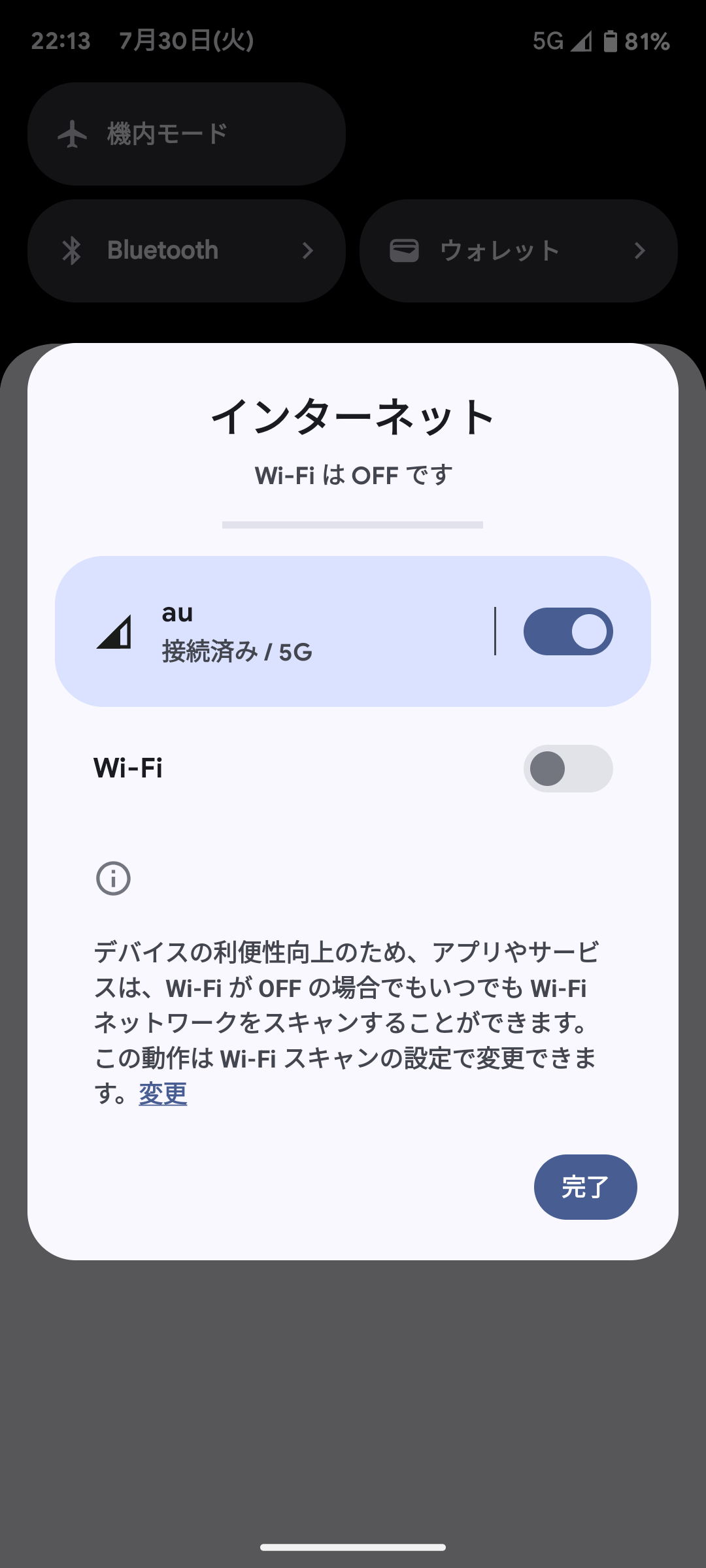Tap the 完了 button to close

[585, 1186]
